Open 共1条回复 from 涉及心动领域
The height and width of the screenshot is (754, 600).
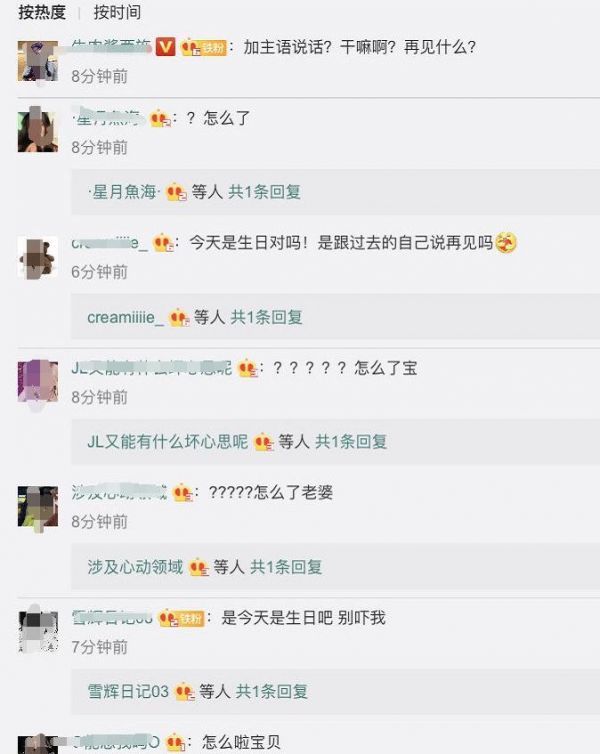[286, 567]
